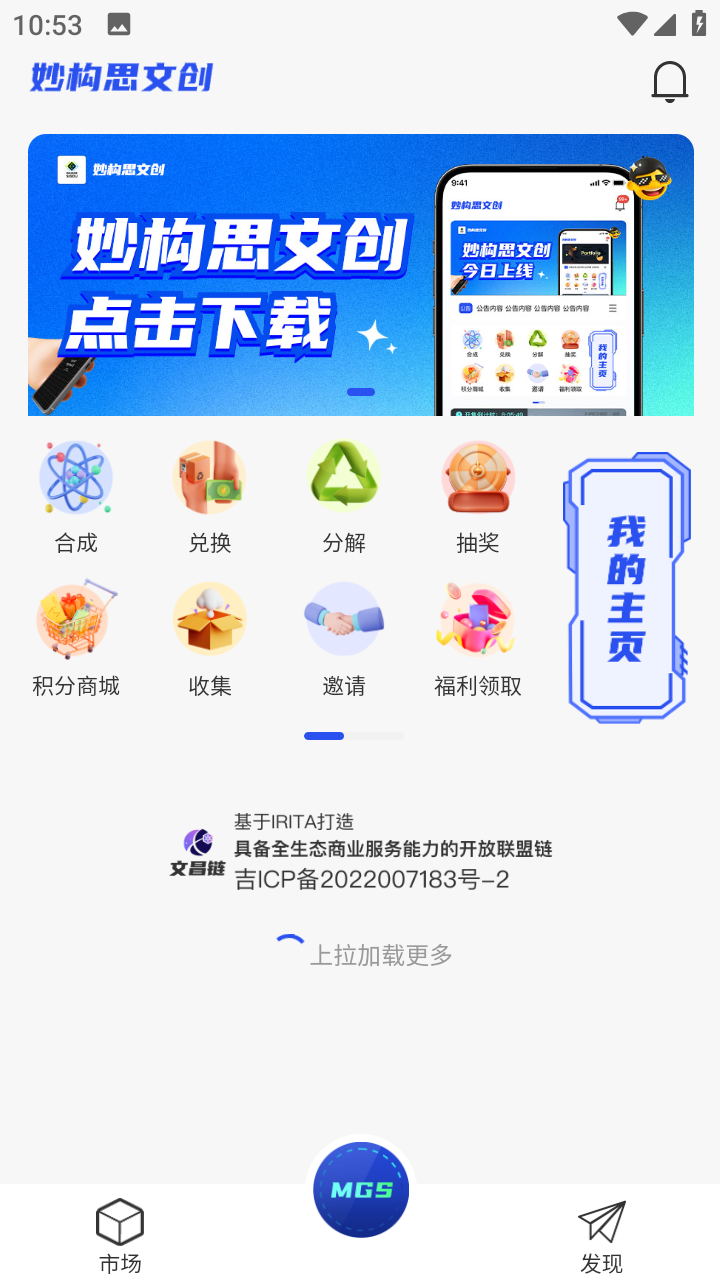Screen dimensions: 720x1280
Task: Open the 收集 feature
Action: click(210, 640)
